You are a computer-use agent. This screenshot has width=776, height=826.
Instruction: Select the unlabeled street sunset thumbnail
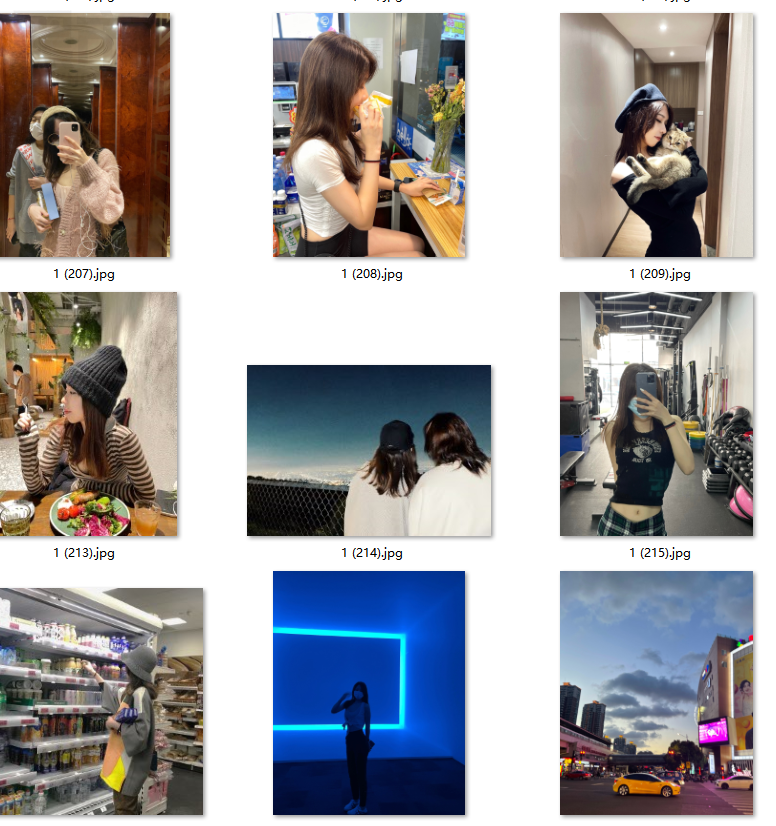[x=656, y=692]
